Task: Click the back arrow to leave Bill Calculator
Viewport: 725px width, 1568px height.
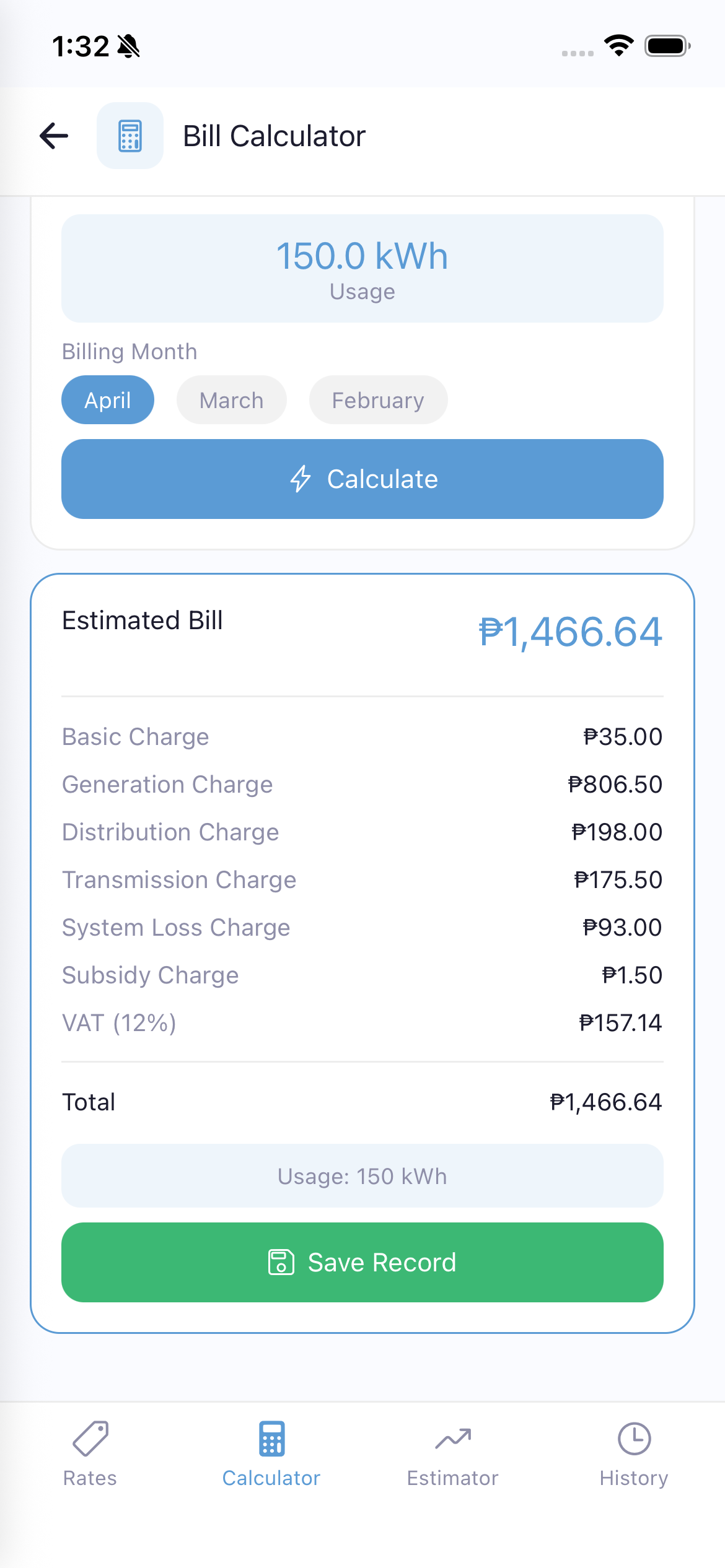Action: tap(53, 136)
